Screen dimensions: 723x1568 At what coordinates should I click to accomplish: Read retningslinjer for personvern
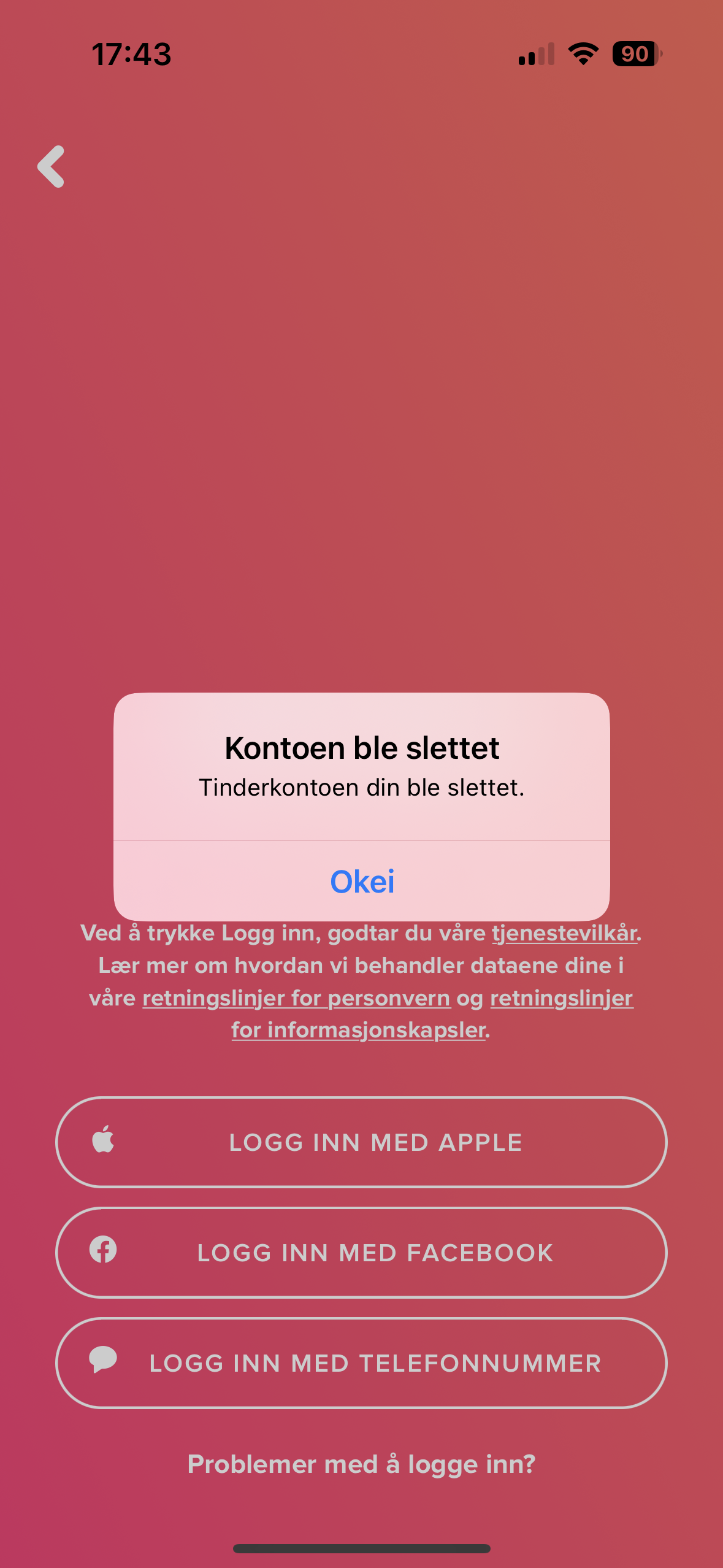point(296,998)
